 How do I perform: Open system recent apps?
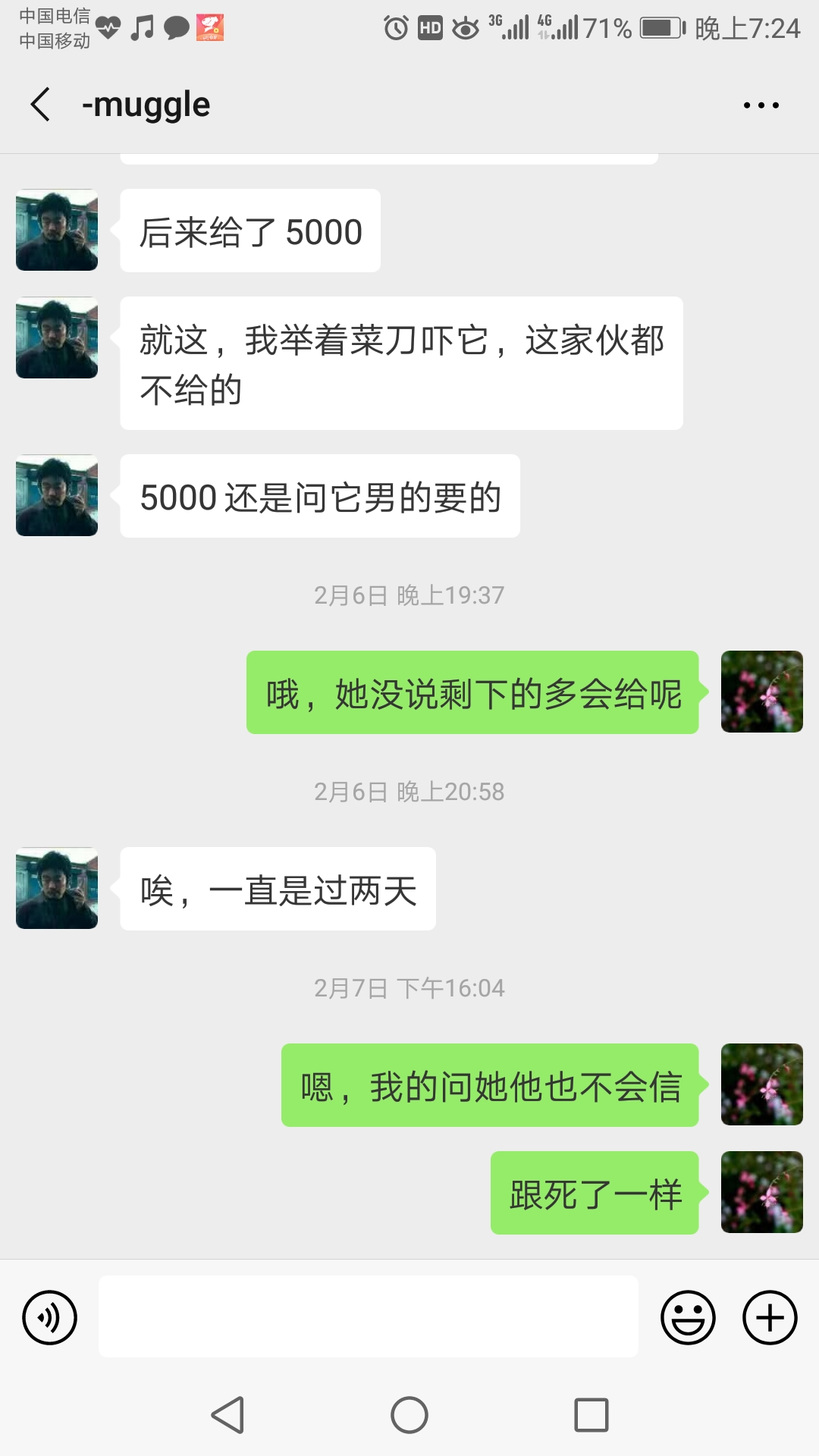591,1415
